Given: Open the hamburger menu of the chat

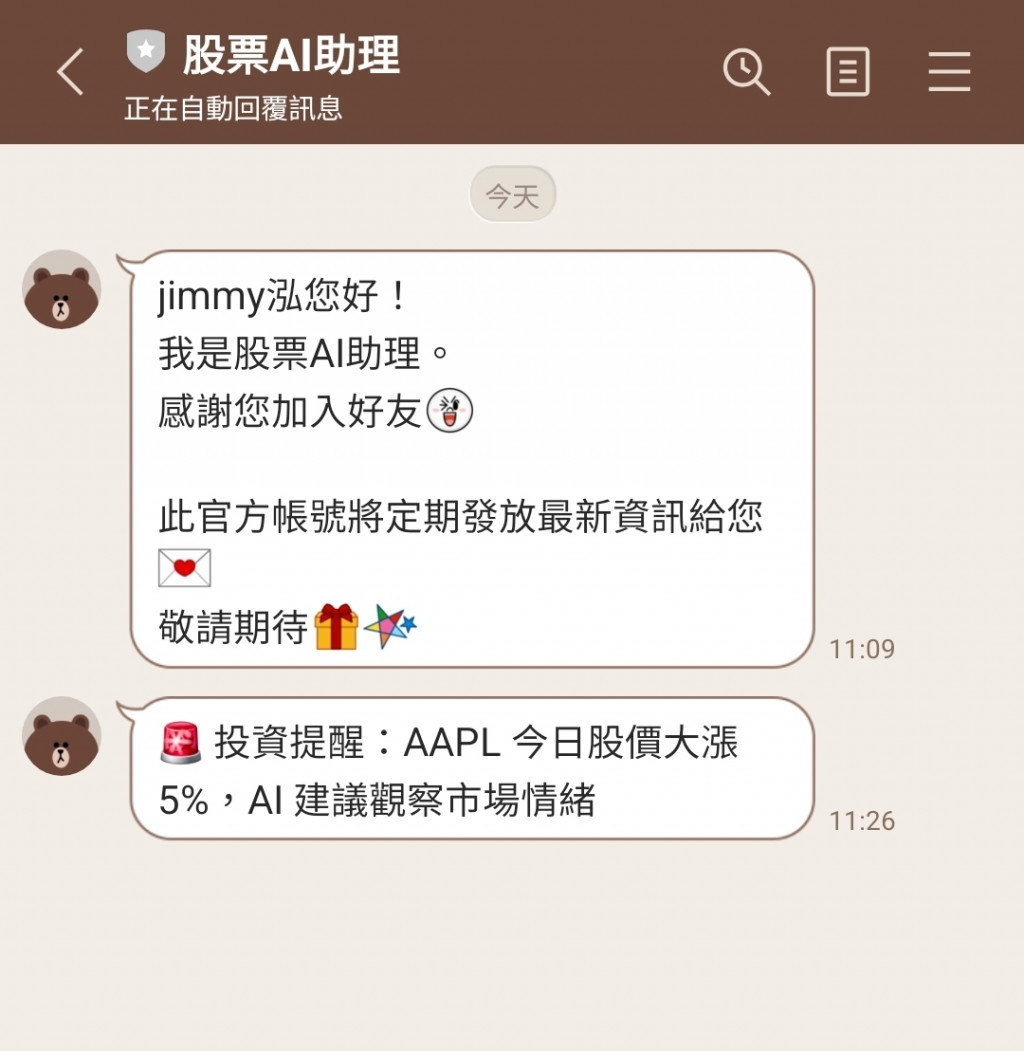Looking at the screenshot, I should 949,72.
